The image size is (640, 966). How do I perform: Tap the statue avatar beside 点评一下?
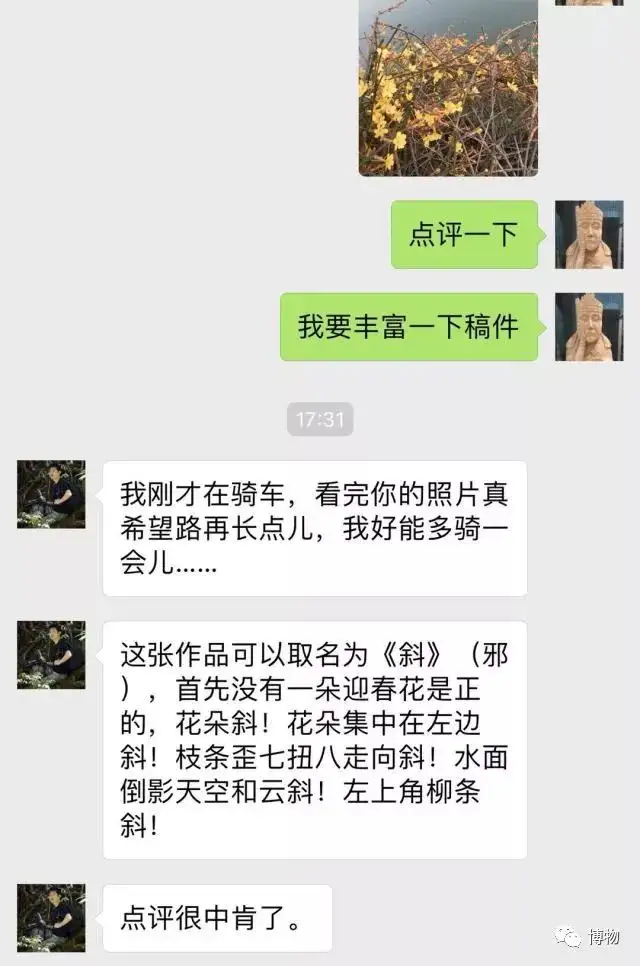589,235
